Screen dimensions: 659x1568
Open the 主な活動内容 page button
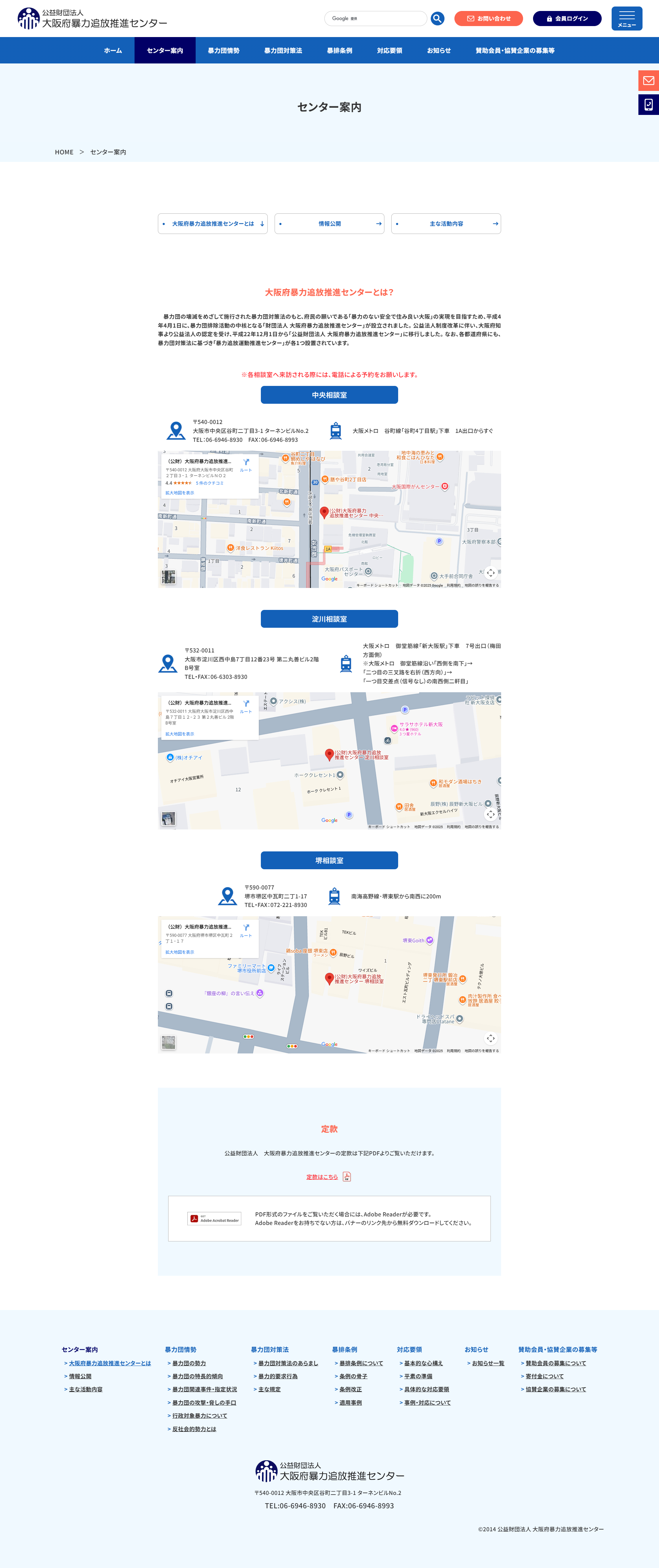coord(446,224)
